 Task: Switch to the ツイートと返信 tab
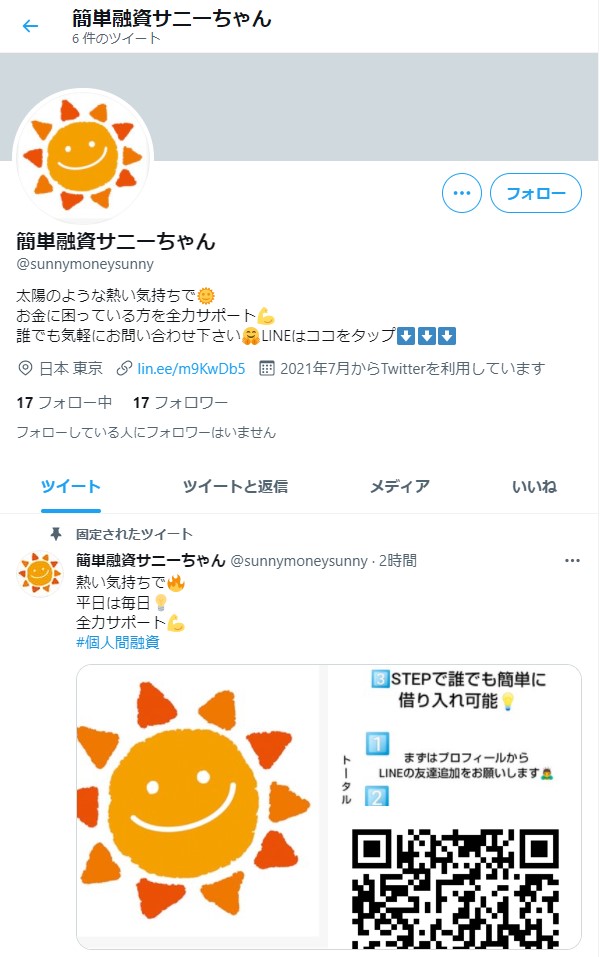(235, 486)
